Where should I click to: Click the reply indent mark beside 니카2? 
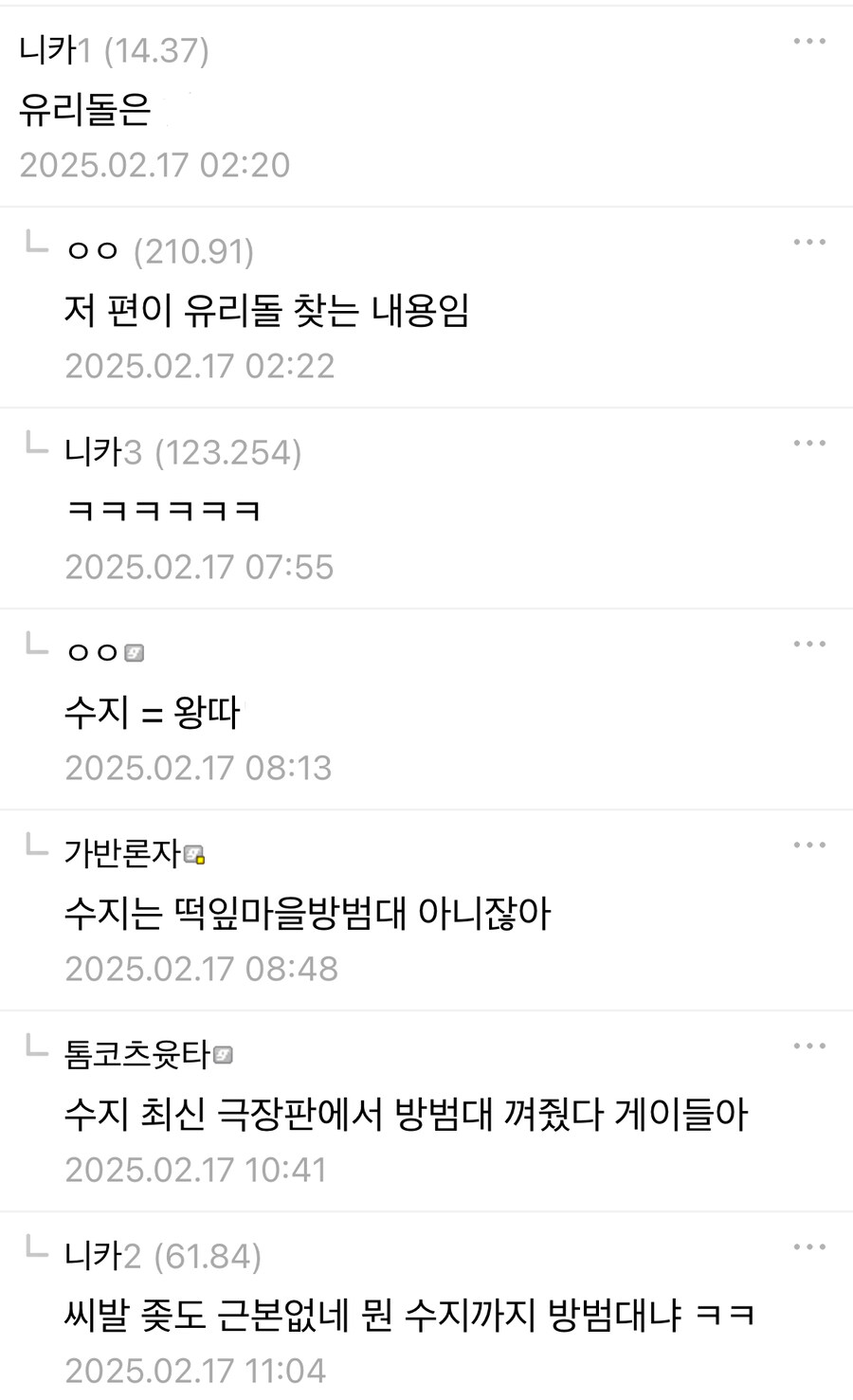[35, 1248]
